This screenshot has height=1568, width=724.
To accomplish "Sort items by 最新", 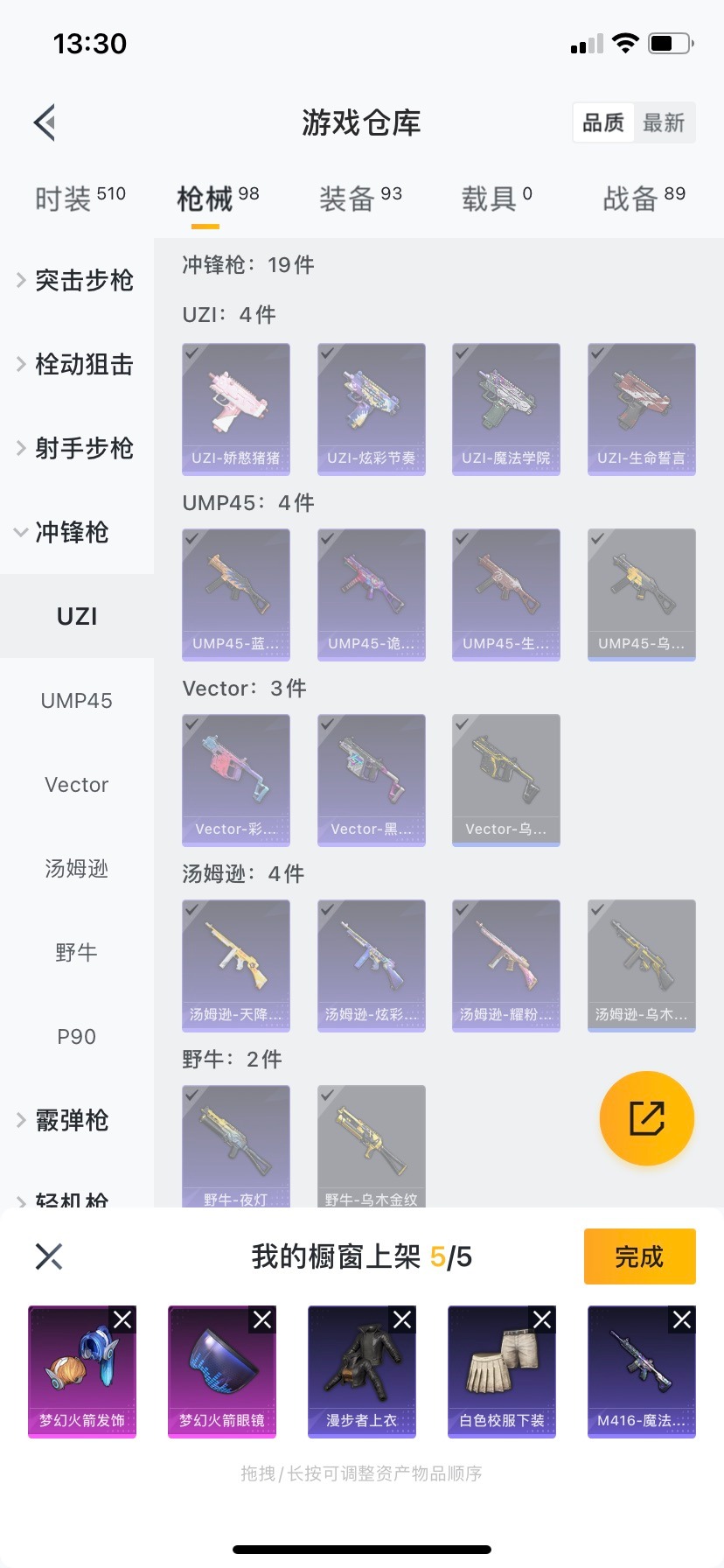I will pyautogui.click(x=664, y=122).
